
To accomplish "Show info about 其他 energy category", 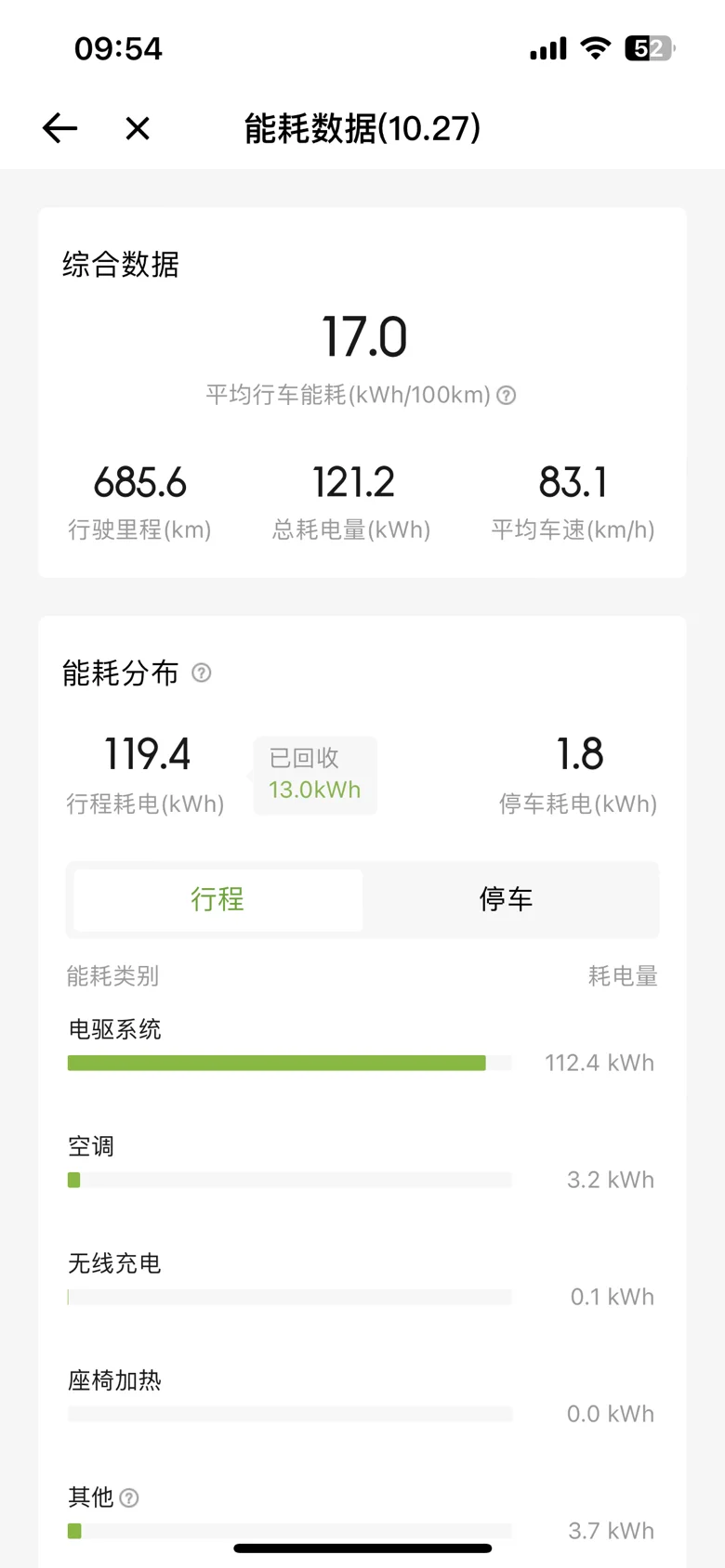I will pos(130,1497).
